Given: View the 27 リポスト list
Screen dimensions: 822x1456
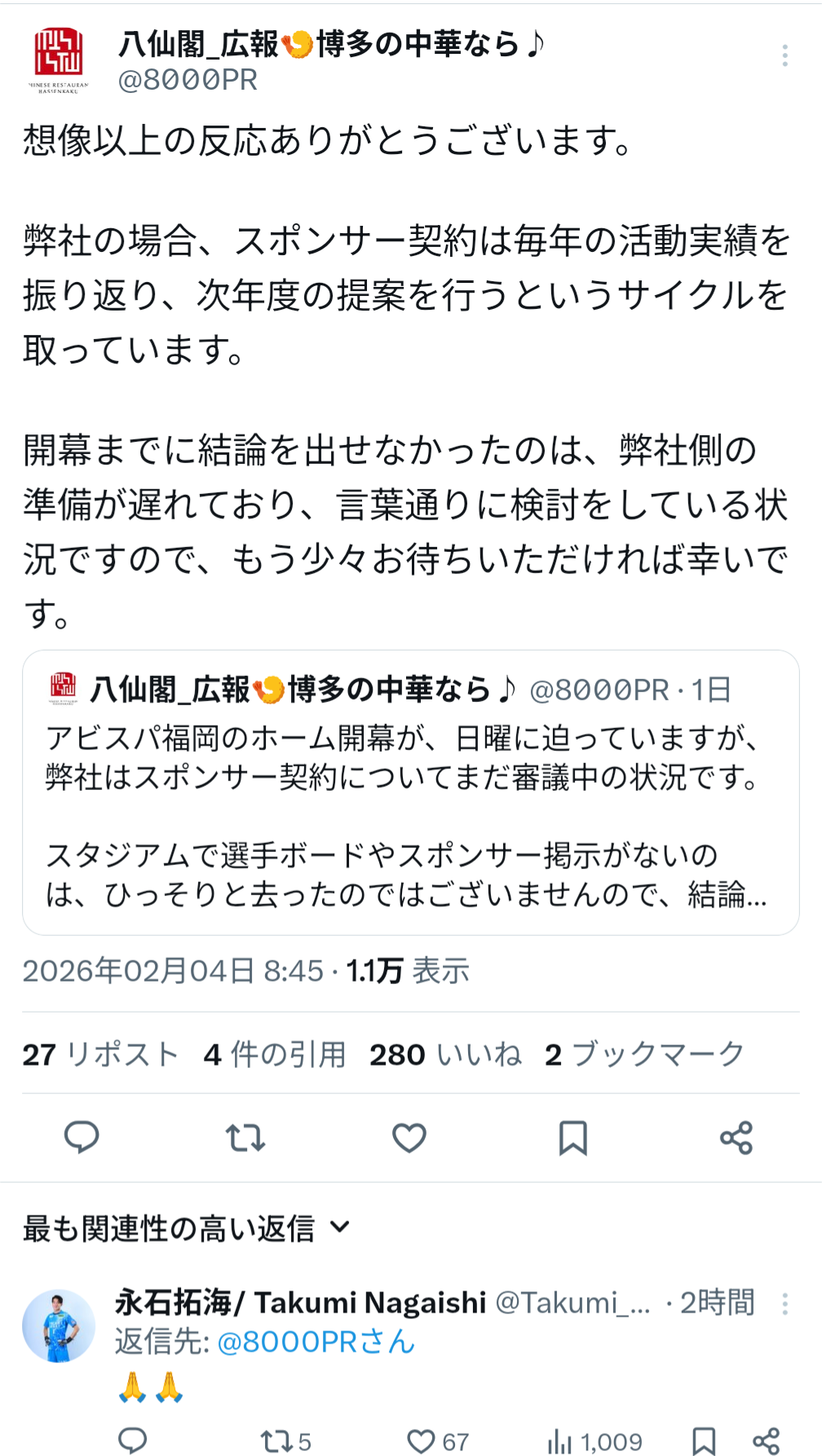Looking at the screenshot, I should pos(100,1054).
